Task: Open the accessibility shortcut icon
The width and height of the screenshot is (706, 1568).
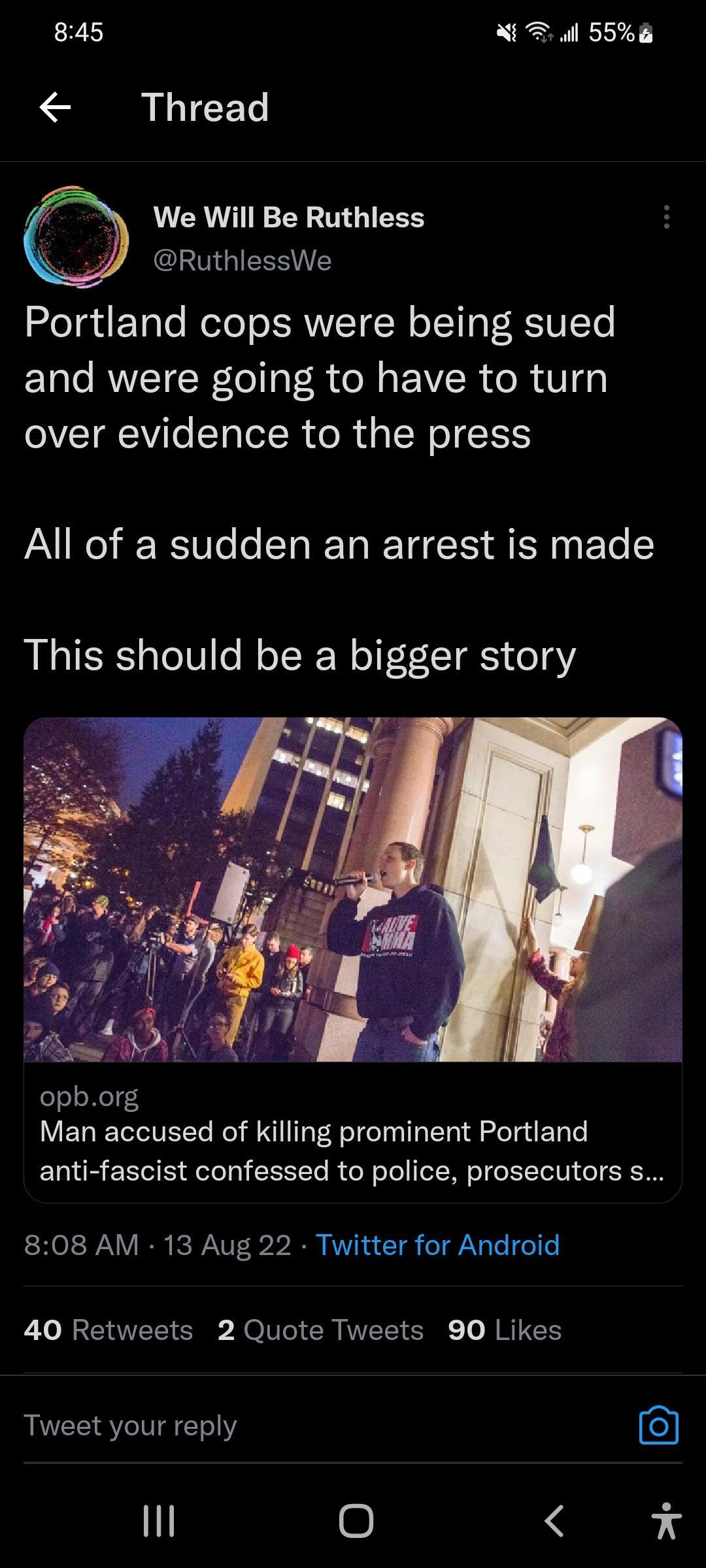Action: (x=668, y=1520)
